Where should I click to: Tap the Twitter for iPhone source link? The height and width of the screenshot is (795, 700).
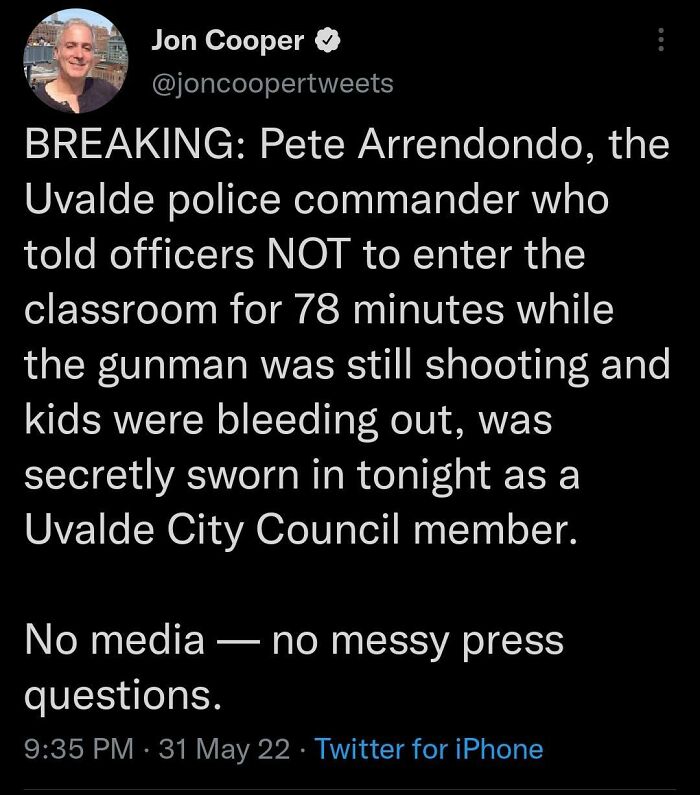429,749
